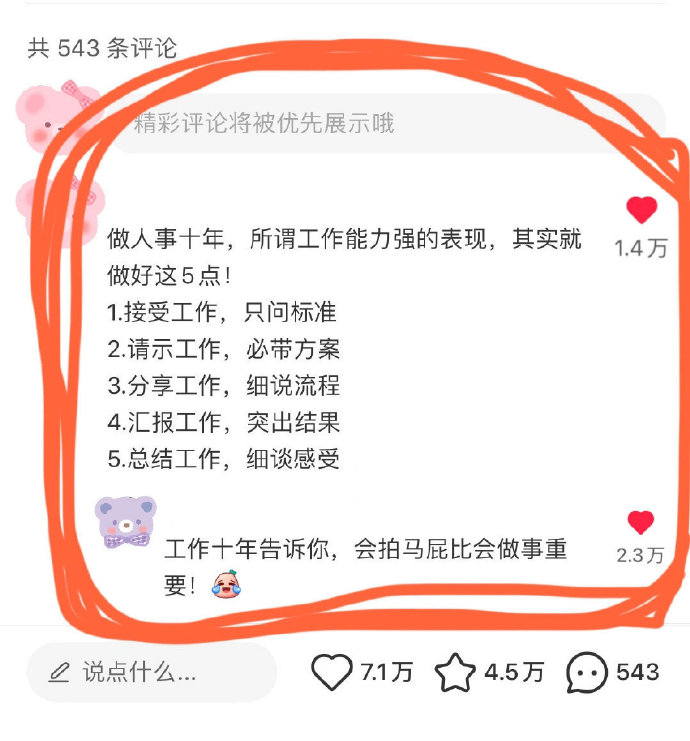
Task: Tap the comment box saying 精彩评论将被优先展示哦
Action: tap(385, 123)
